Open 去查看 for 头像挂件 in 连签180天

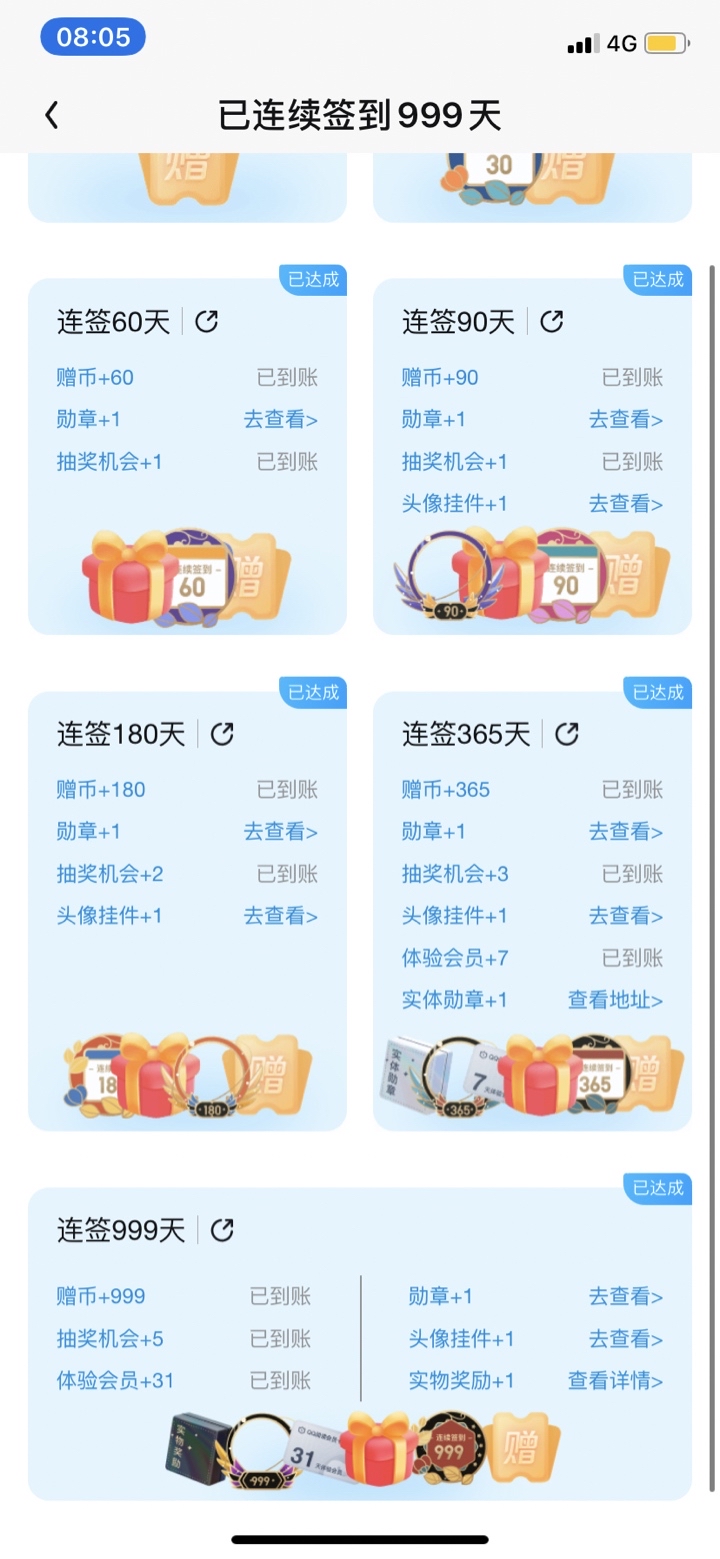[280, 916]
